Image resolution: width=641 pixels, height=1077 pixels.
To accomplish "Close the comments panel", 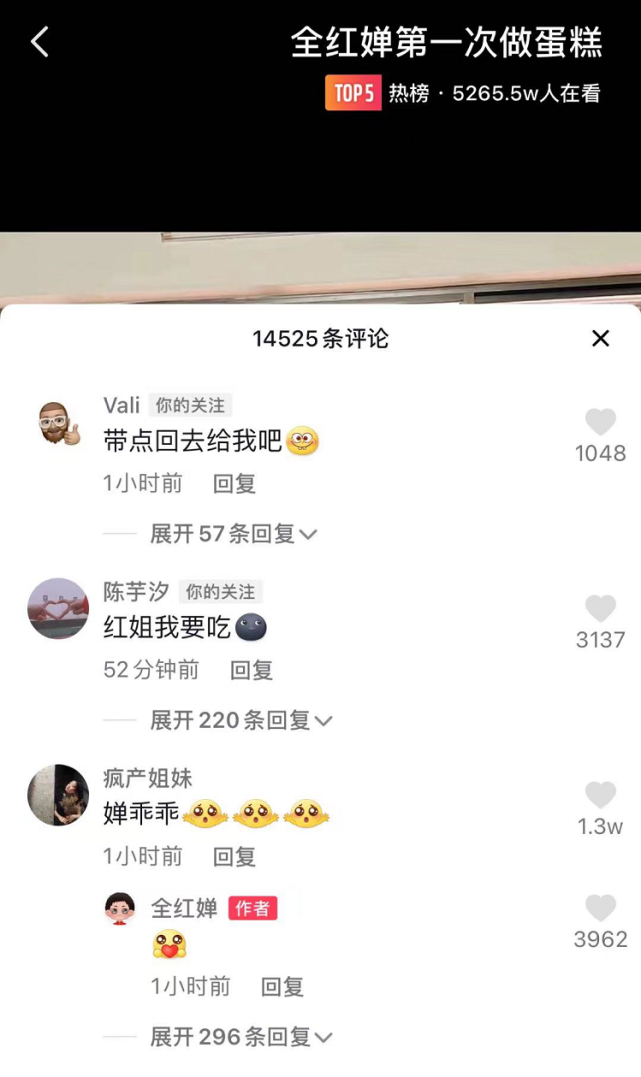I will 600,338.
